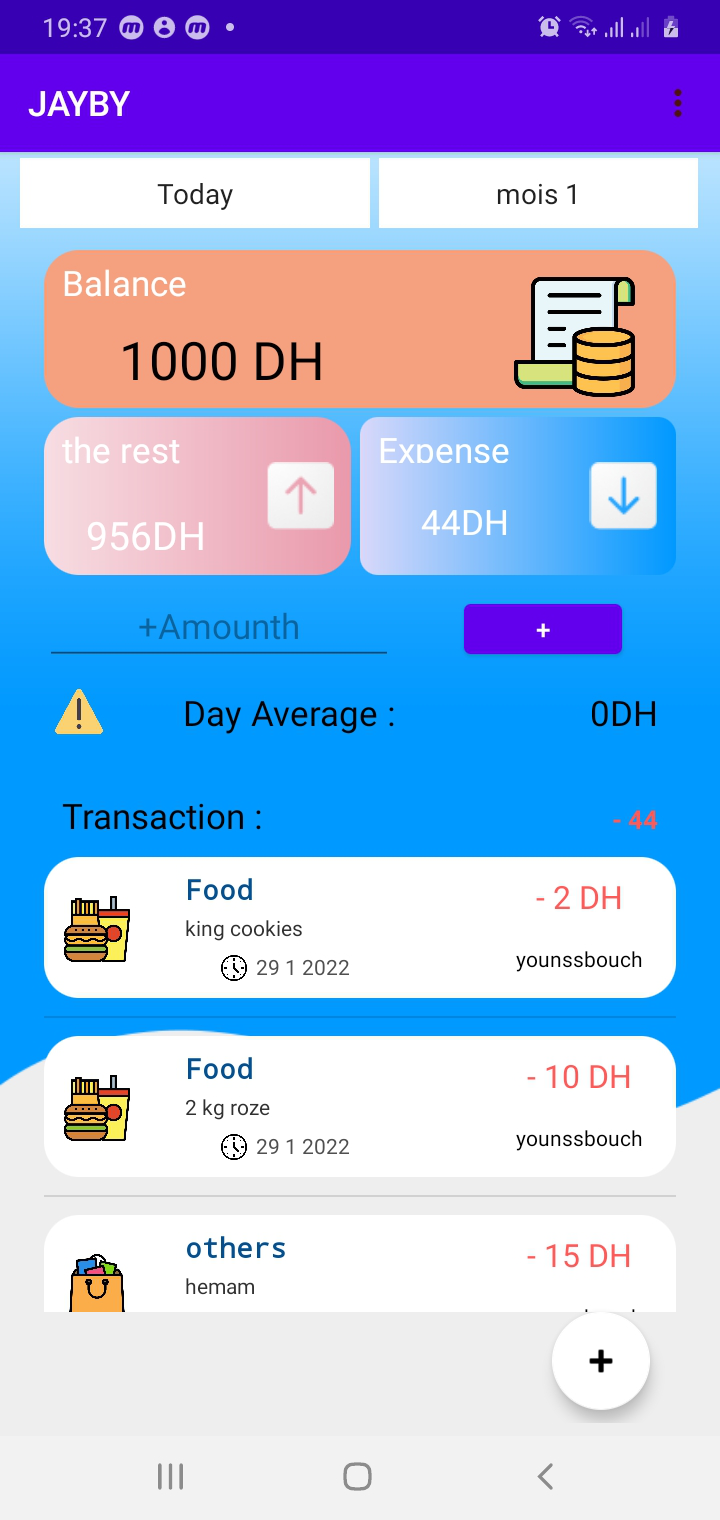Go back using the system back button
Image resolution: width=720 pixels, height=1520 pixels.
click(545, 1476)
